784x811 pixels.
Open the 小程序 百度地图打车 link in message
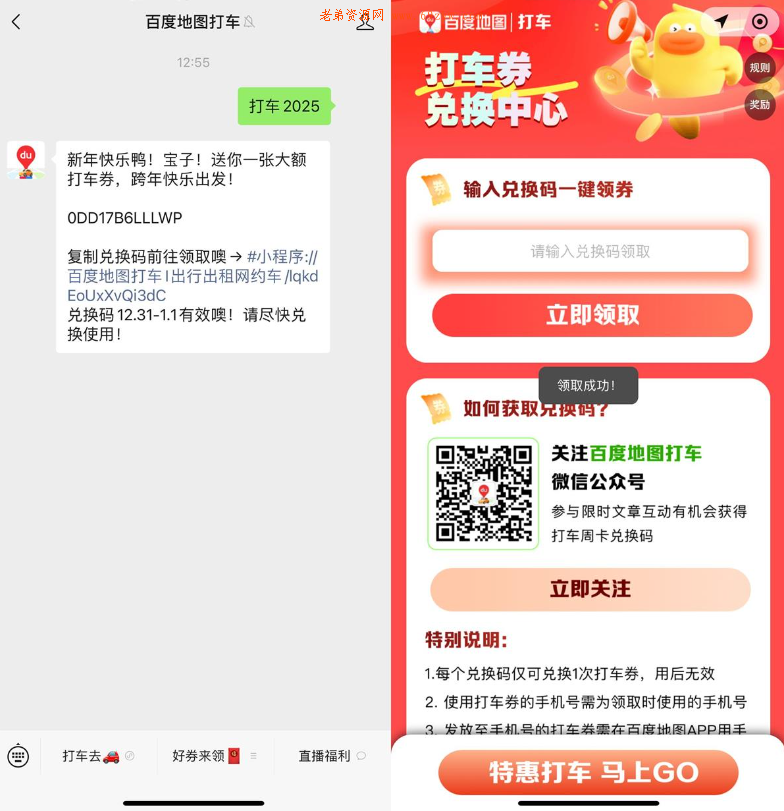click(192, 276)
